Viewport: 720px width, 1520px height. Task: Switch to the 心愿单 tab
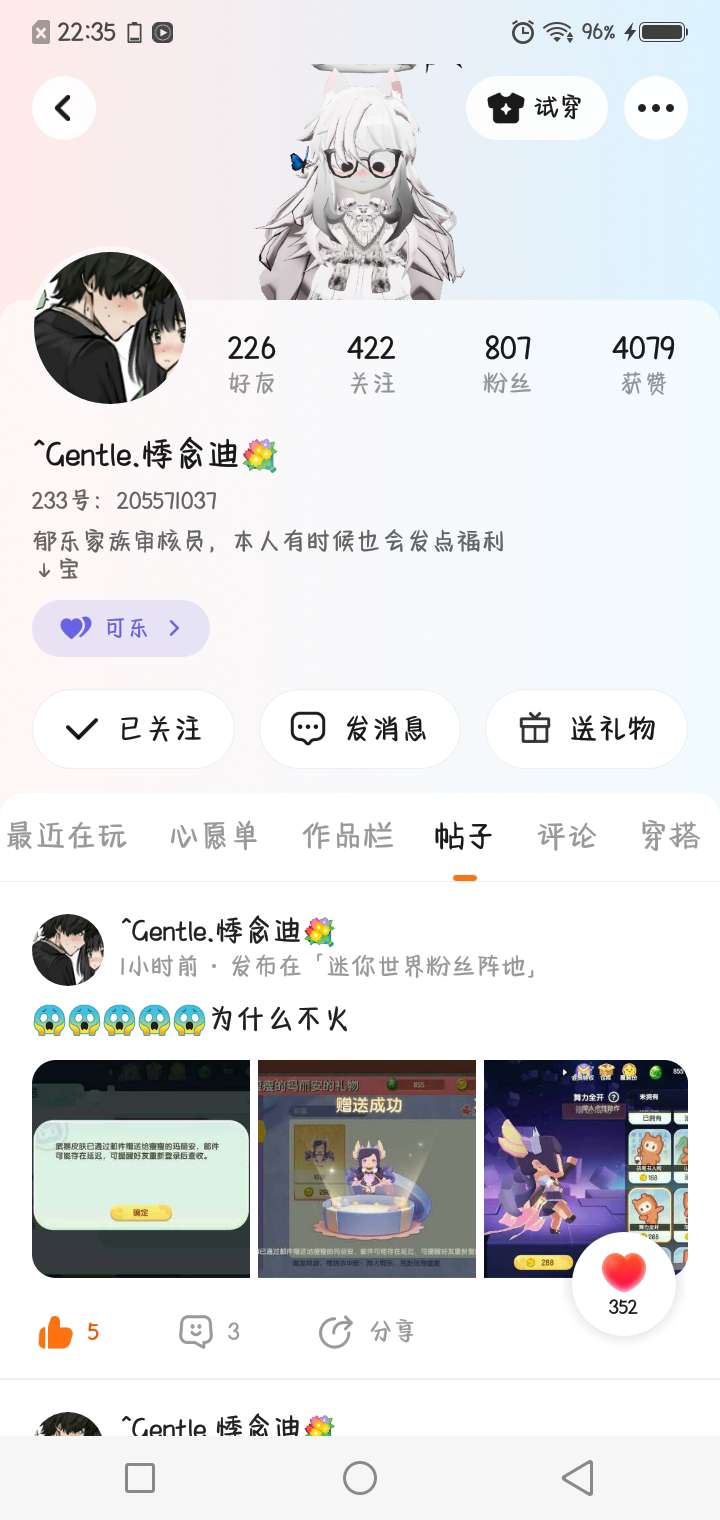(x=214, y=836)
